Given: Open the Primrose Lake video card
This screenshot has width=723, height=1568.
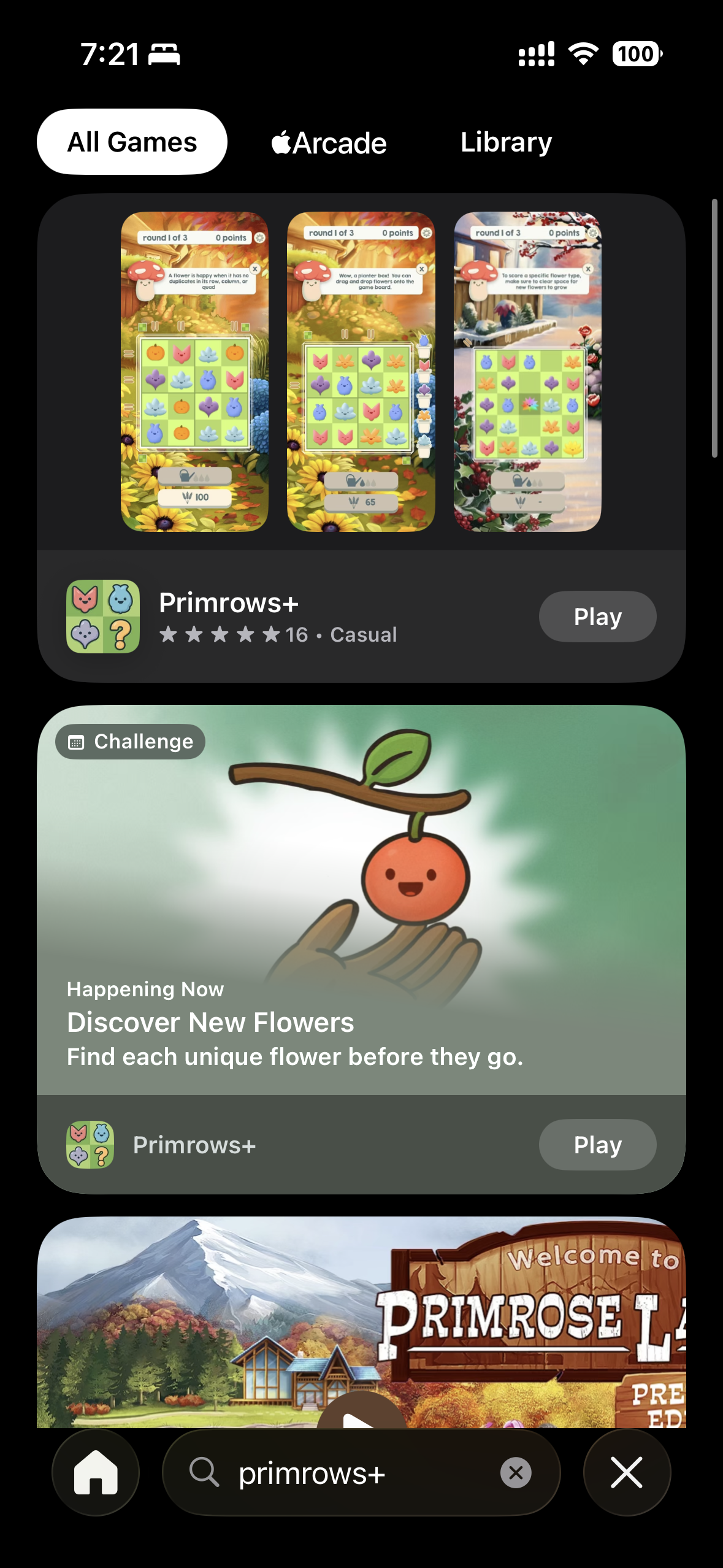Looking at the screenshot, I should [361, 1319].
